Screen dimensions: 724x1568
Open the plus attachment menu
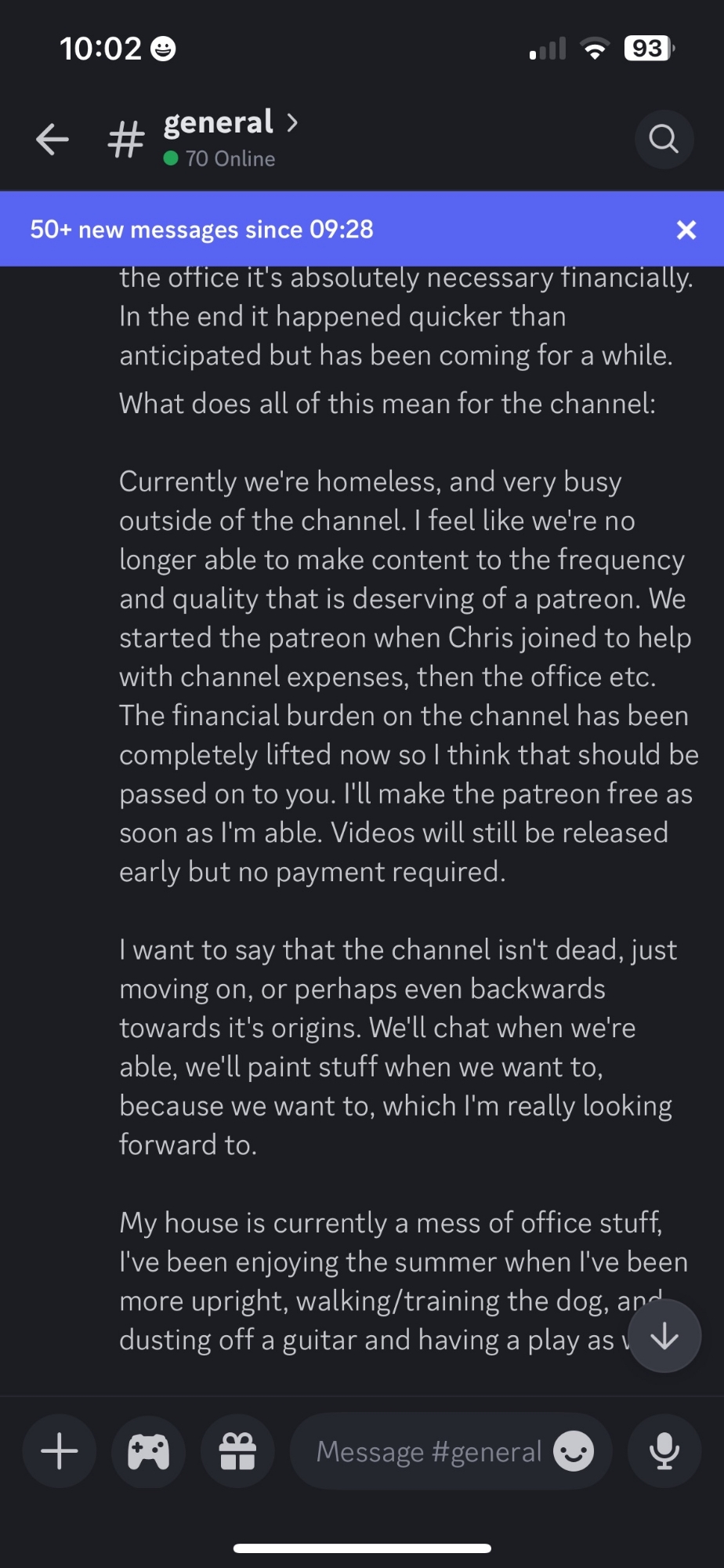60,1451
